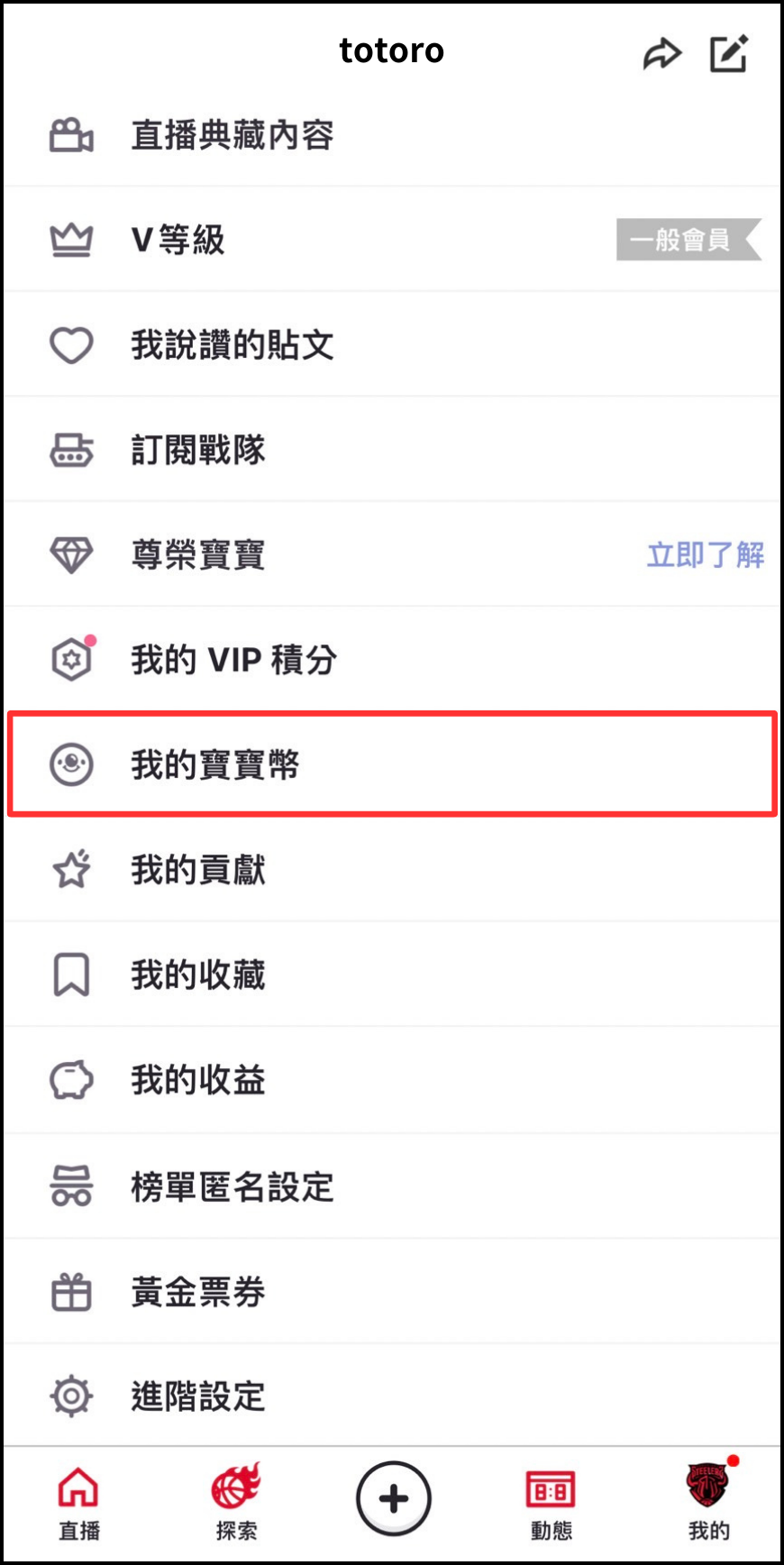784x1565 pixels.
Task: View 我說讚的貼文
Action: [232, 345]
